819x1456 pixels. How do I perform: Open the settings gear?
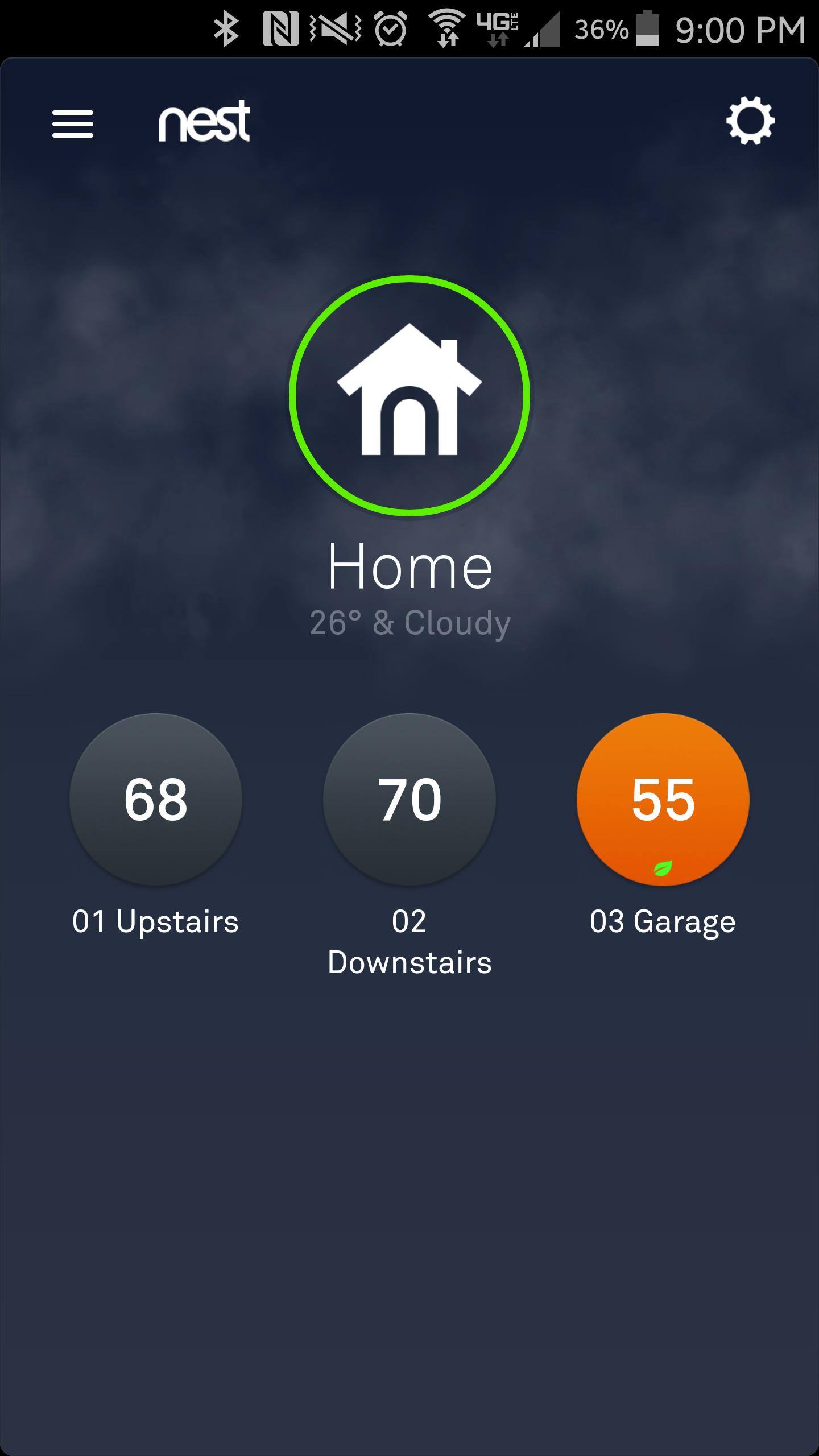[750, 121]
